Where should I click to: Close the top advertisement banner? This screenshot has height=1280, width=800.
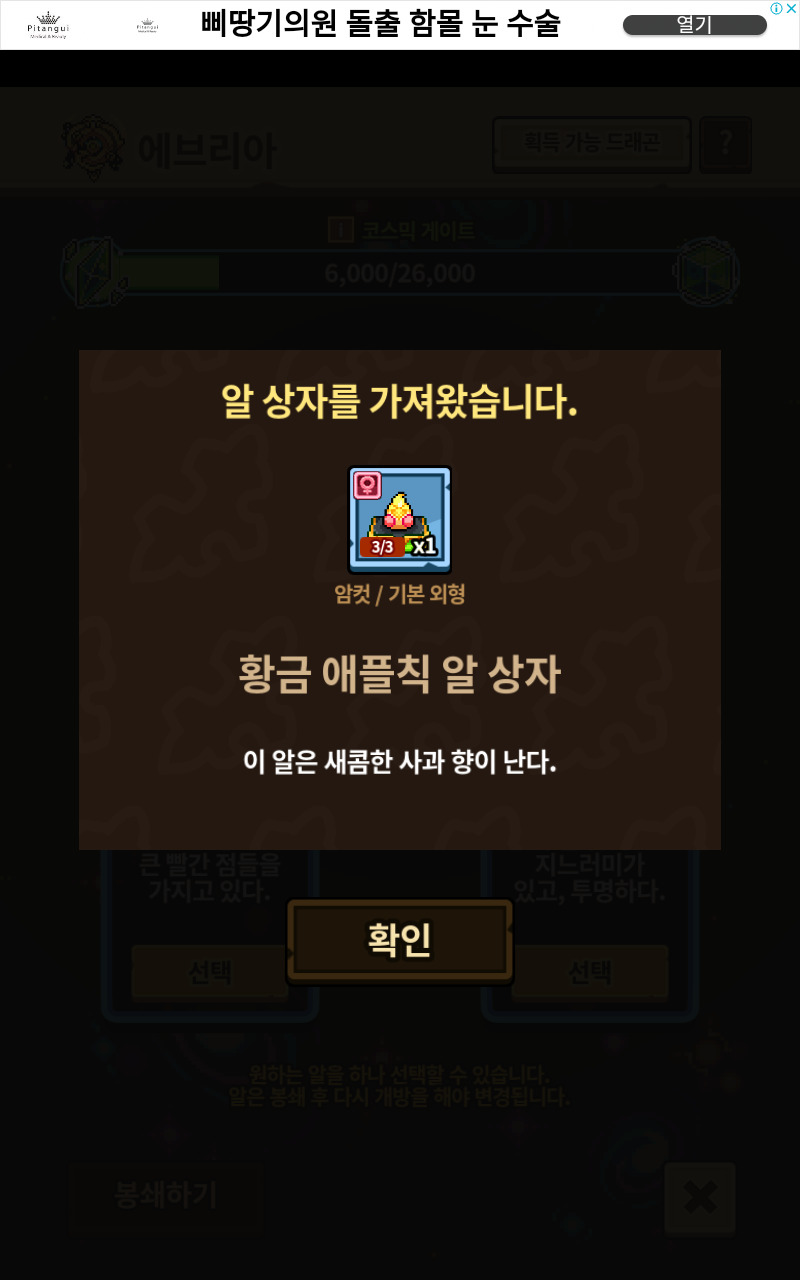click(791, 9)
